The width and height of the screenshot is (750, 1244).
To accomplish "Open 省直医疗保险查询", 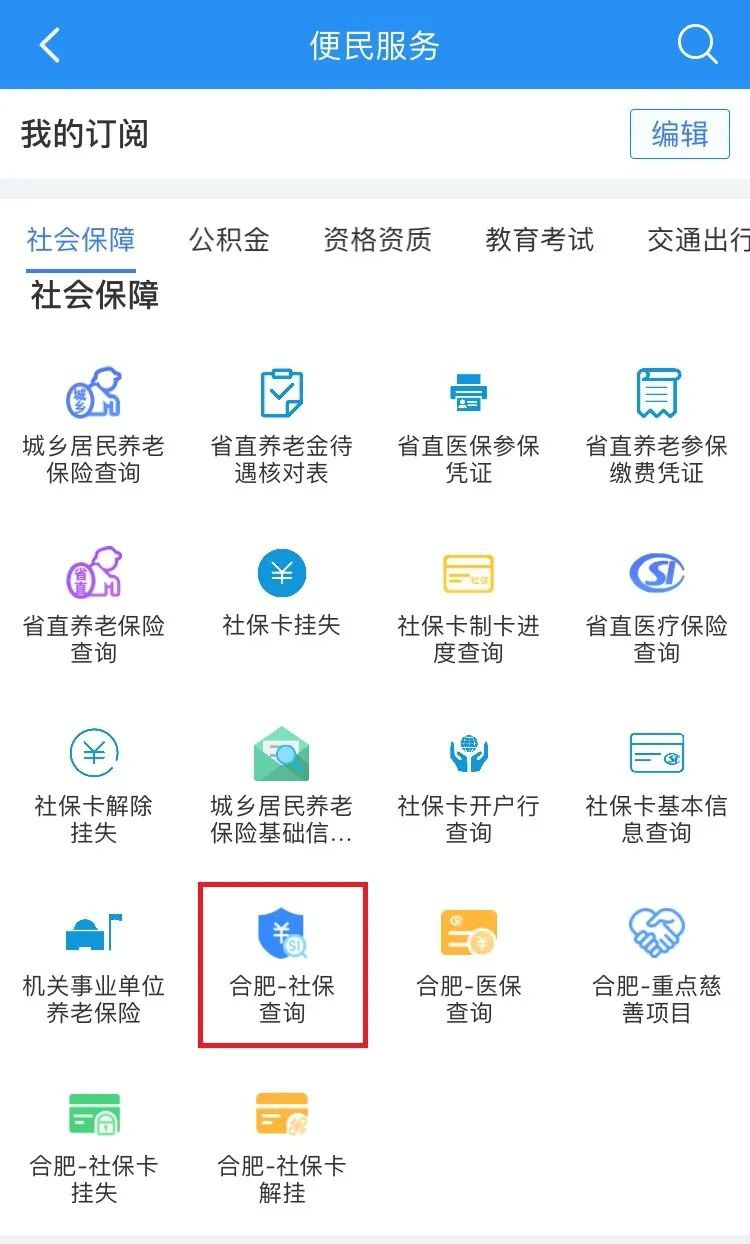I will tap(656, 604).
